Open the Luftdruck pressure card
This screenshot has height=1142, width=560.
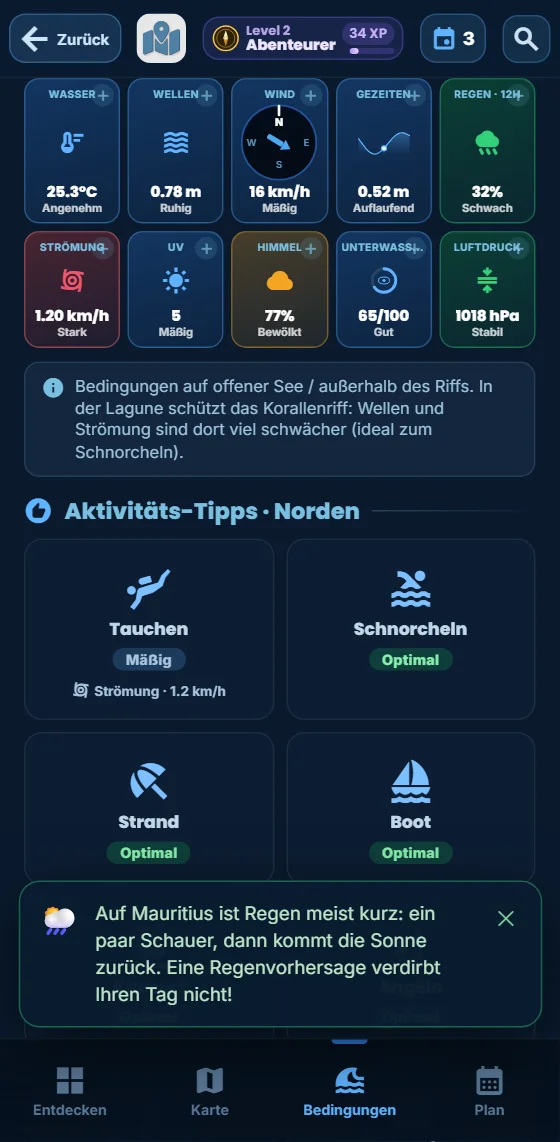(487, 289)
